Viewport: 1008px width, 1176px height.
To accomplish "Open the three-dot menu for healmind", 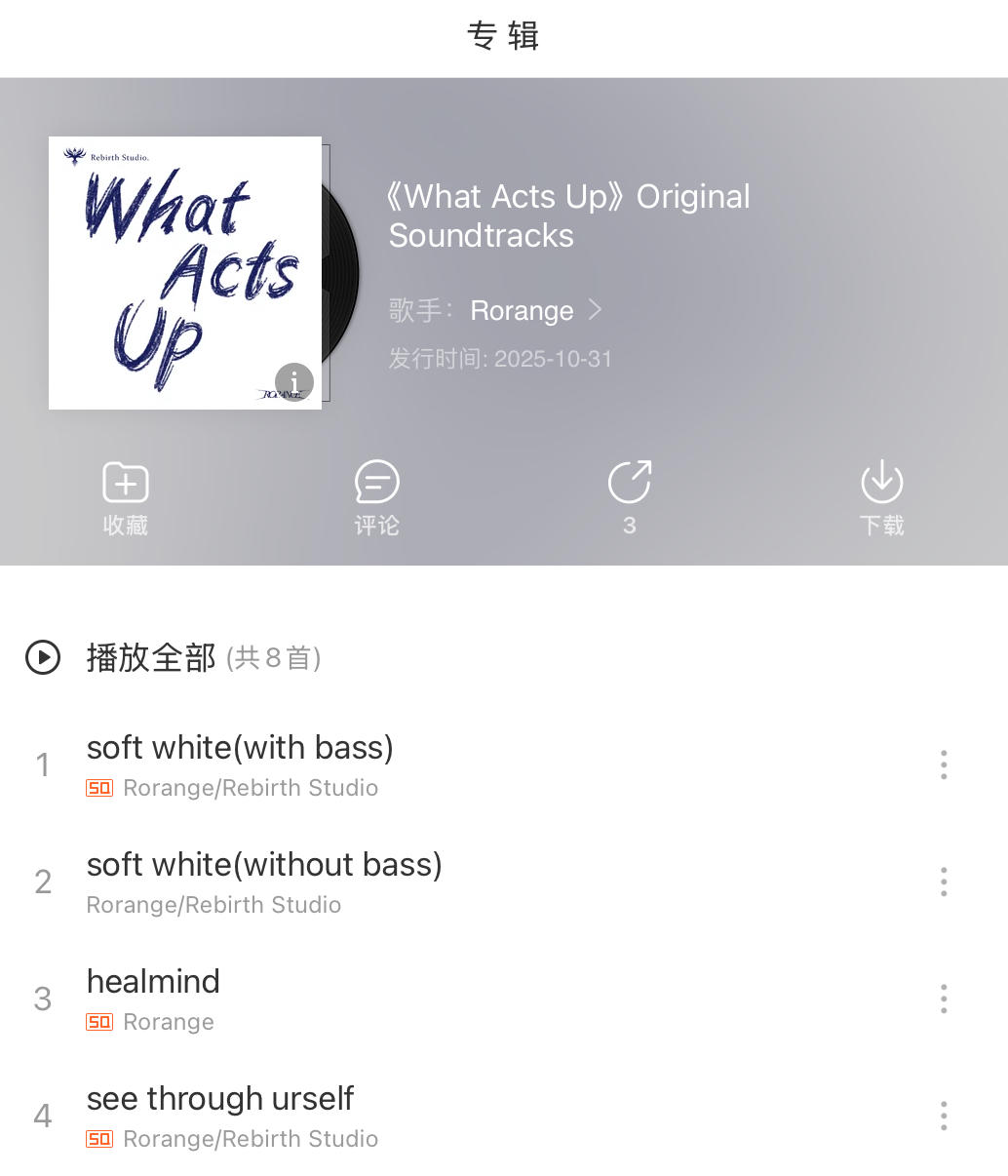I will click(943, 999).
